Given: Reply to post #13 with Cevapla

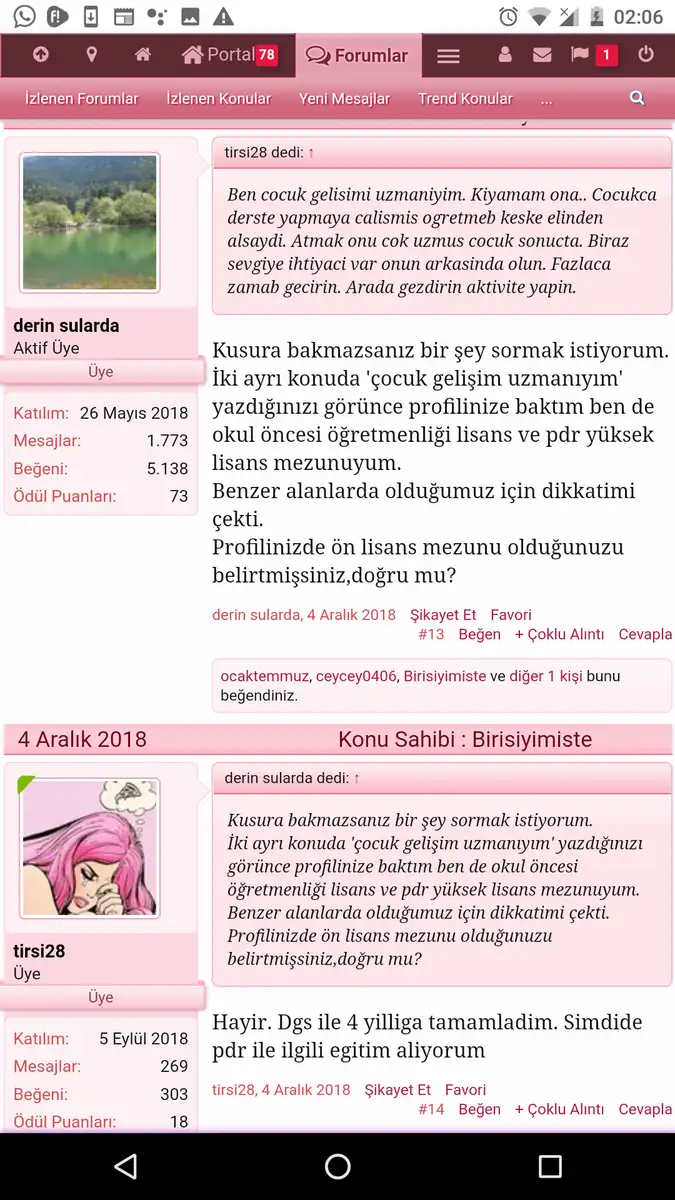Looking at the screenshot, I should point(645,634).
